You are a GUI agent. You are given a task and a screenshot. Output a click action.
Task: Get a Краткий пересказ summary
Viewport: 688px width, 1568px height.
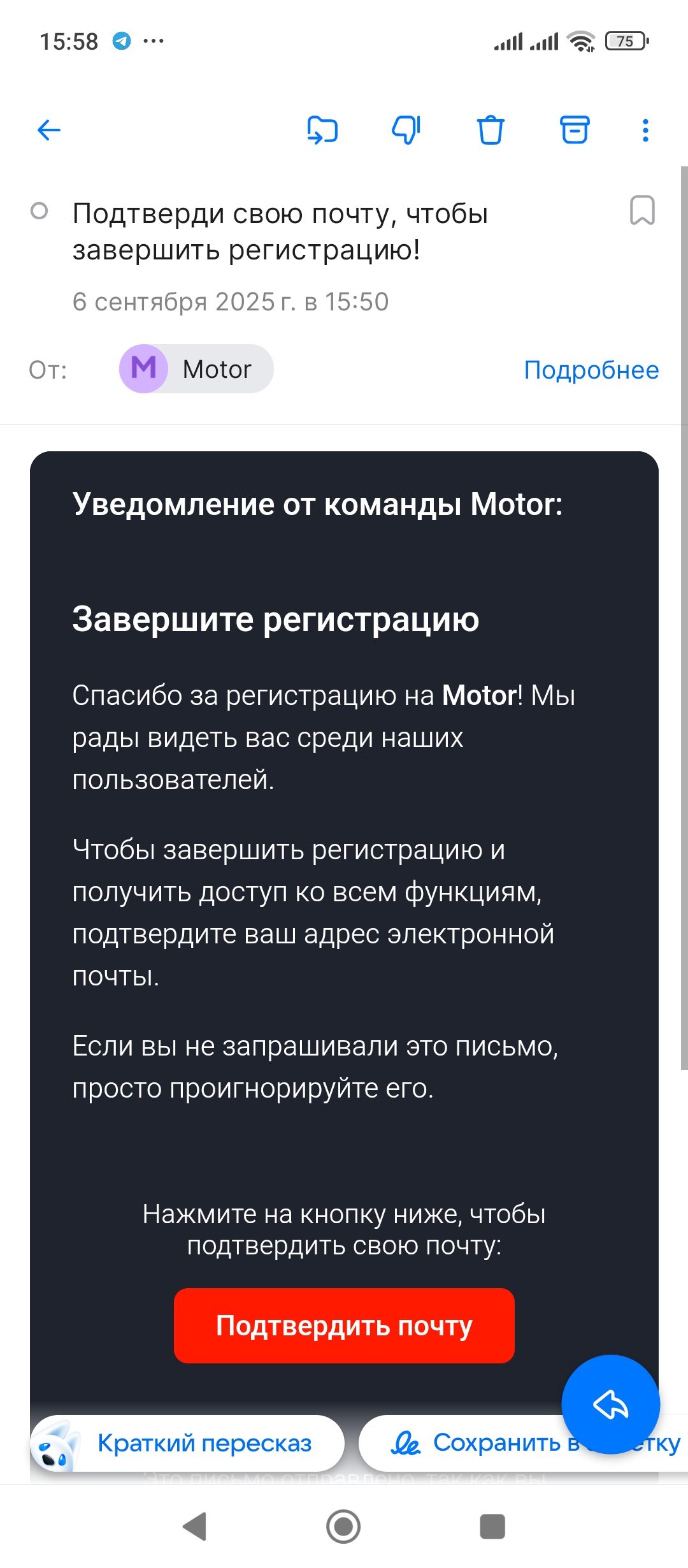(x=188, y=1444)
